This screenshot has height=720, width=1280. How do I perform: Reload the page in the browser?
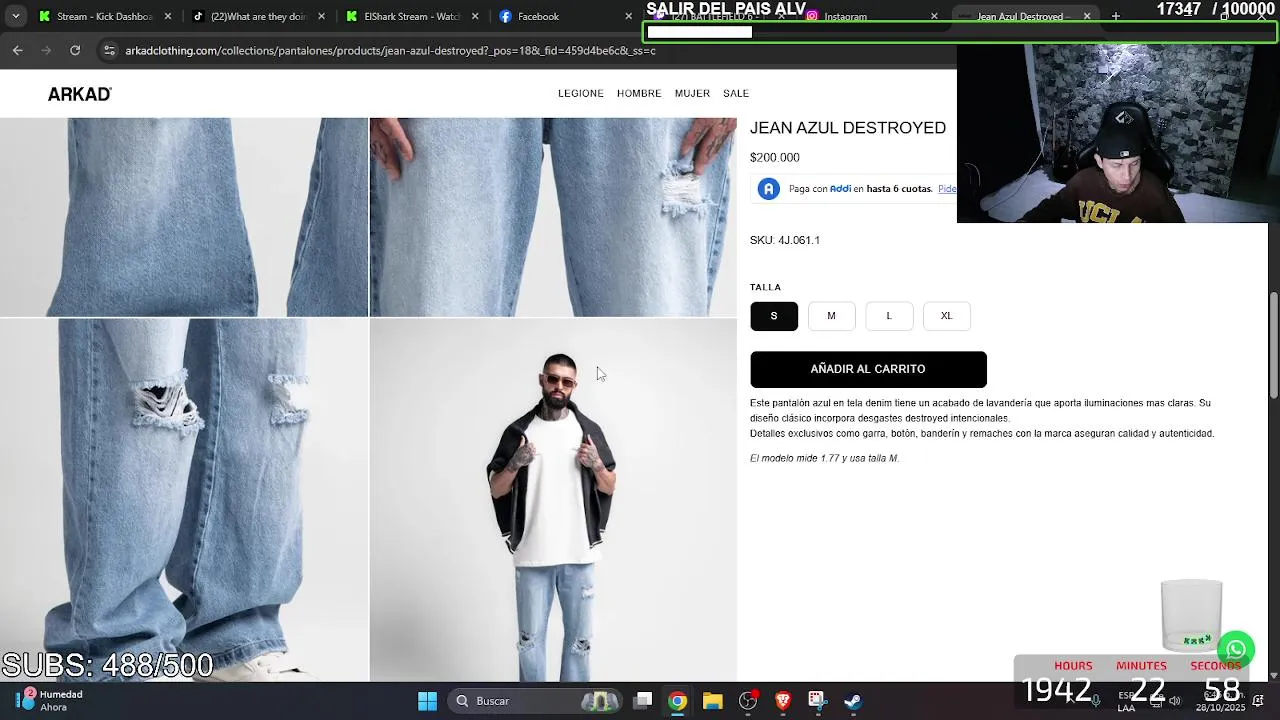coord(75,50)
